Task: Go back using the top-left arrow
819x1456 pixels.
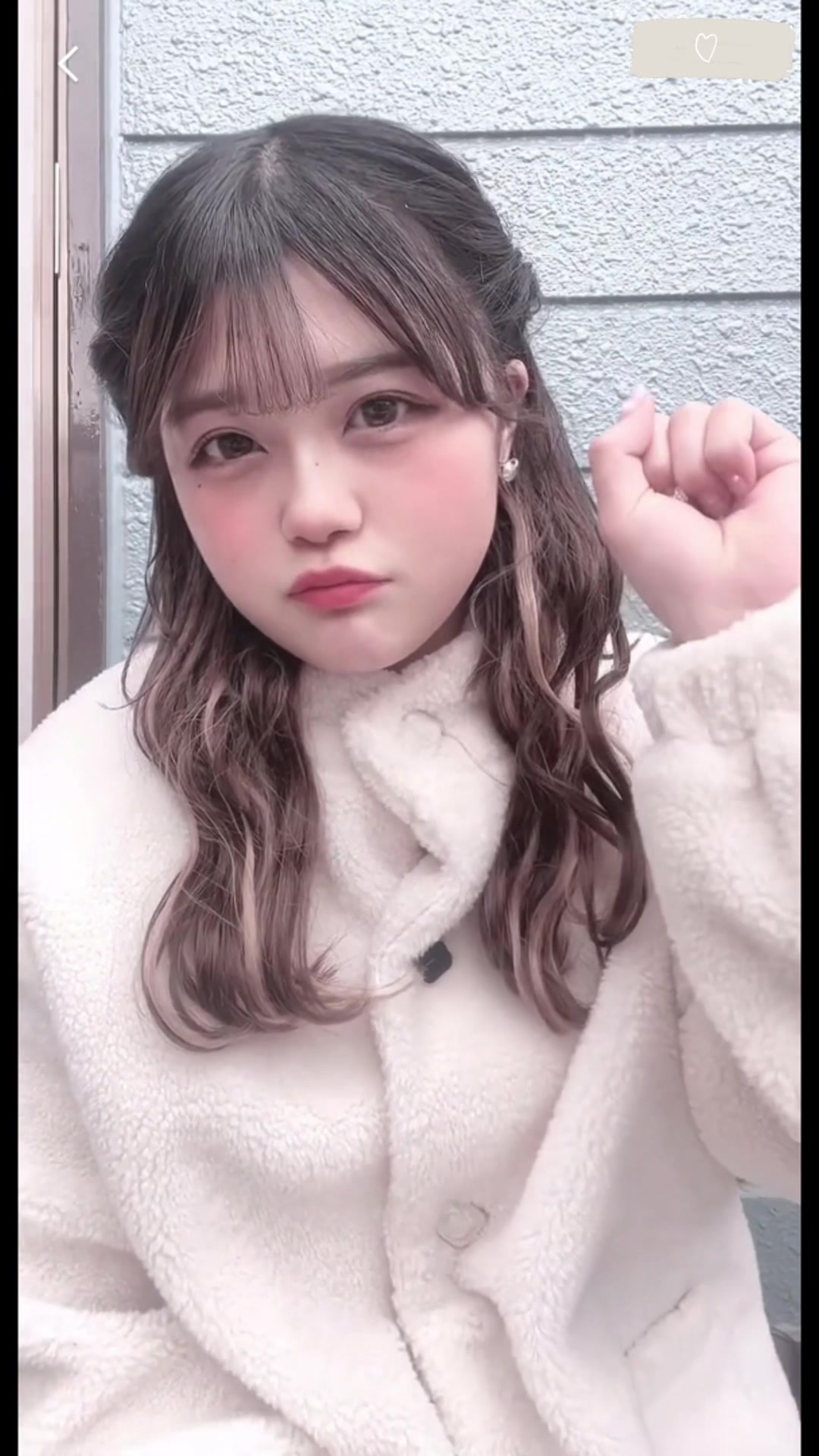Action: [x=68, y=64]
